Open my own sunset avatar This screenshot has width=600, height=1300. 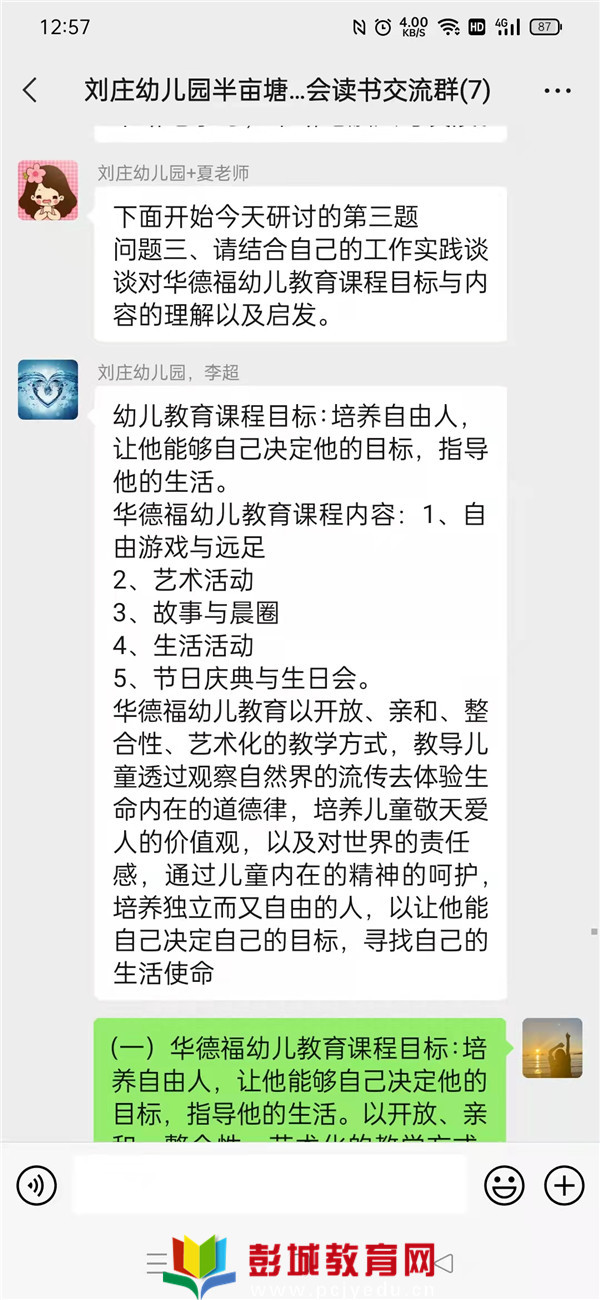(552, 1048)
